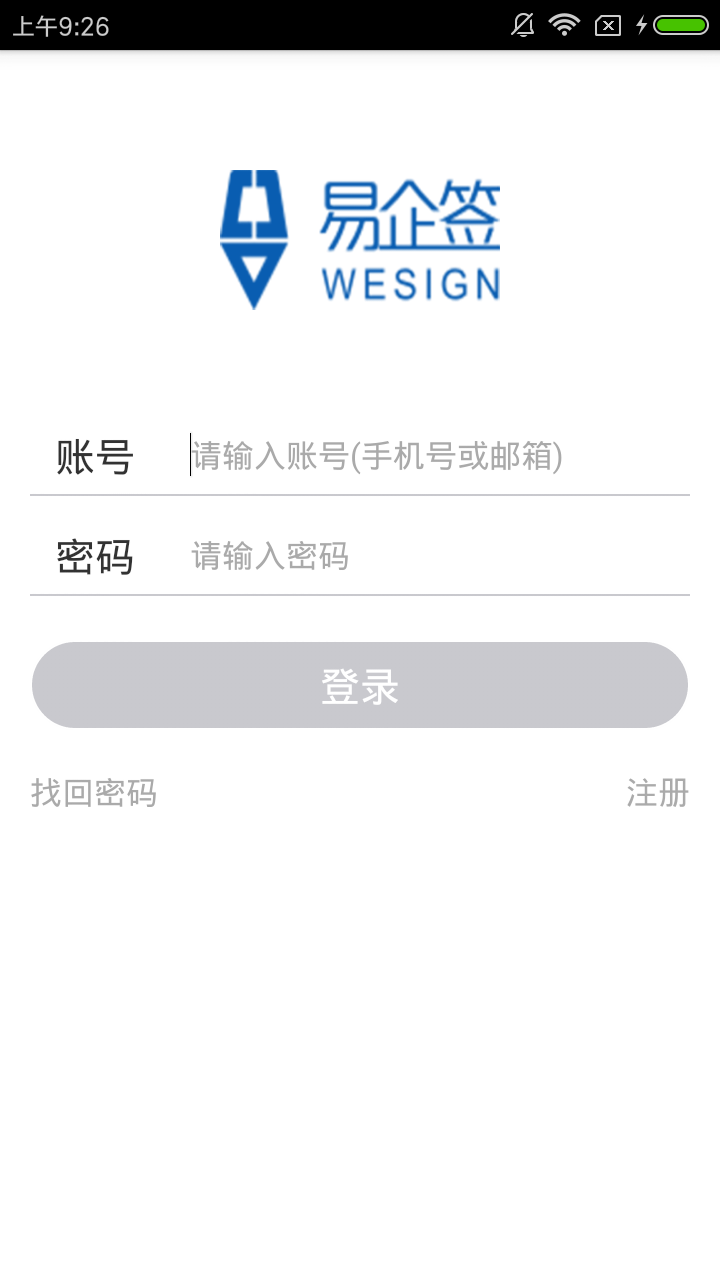The height and width of the screenshot is (1280, 720).
Task: Click the 上午9:26 clock in status bar
Action: pos(60,25)
